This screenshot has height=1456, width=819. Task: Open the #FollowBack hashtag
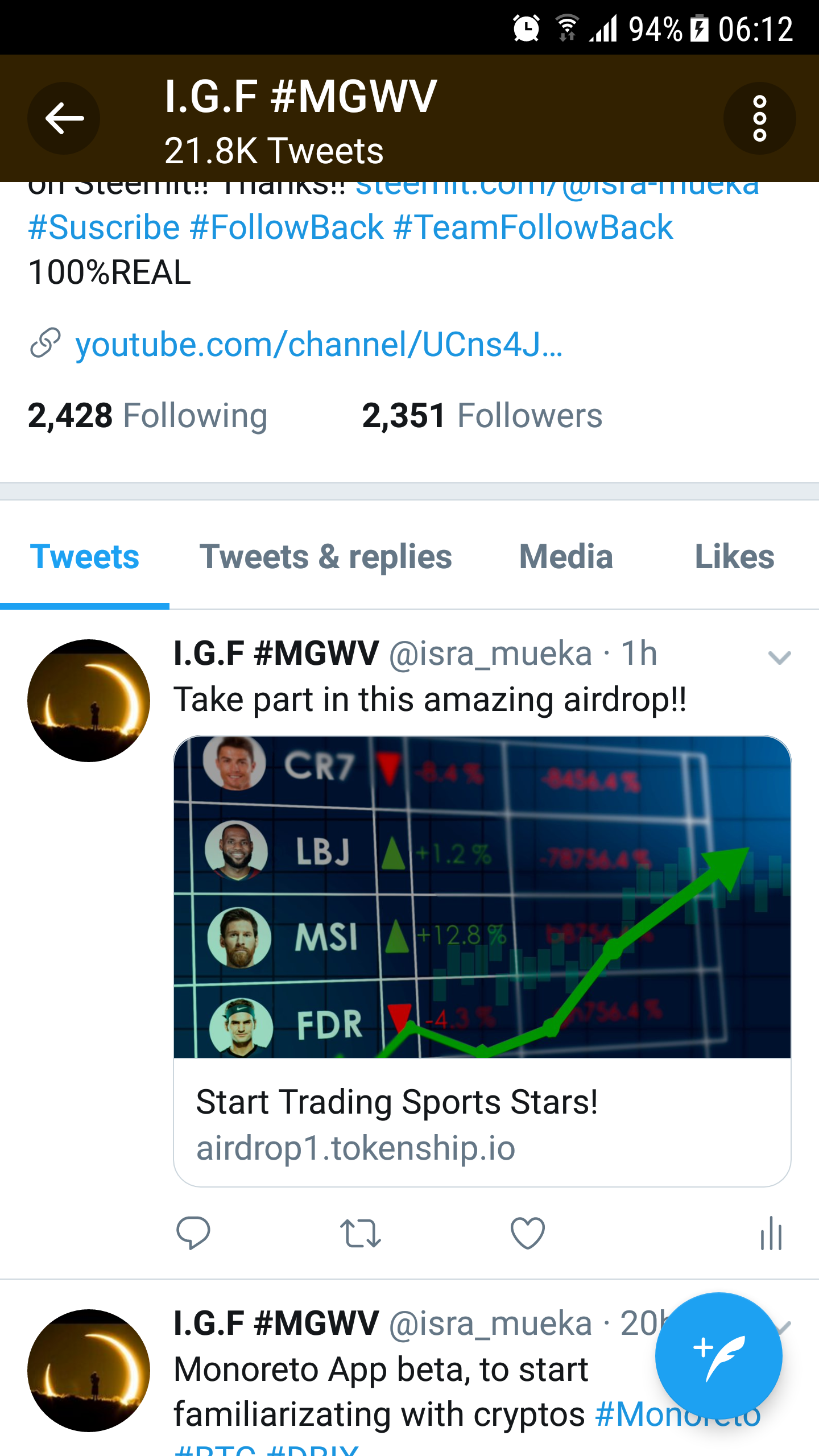pyautogui.click(x=287, y=227)
